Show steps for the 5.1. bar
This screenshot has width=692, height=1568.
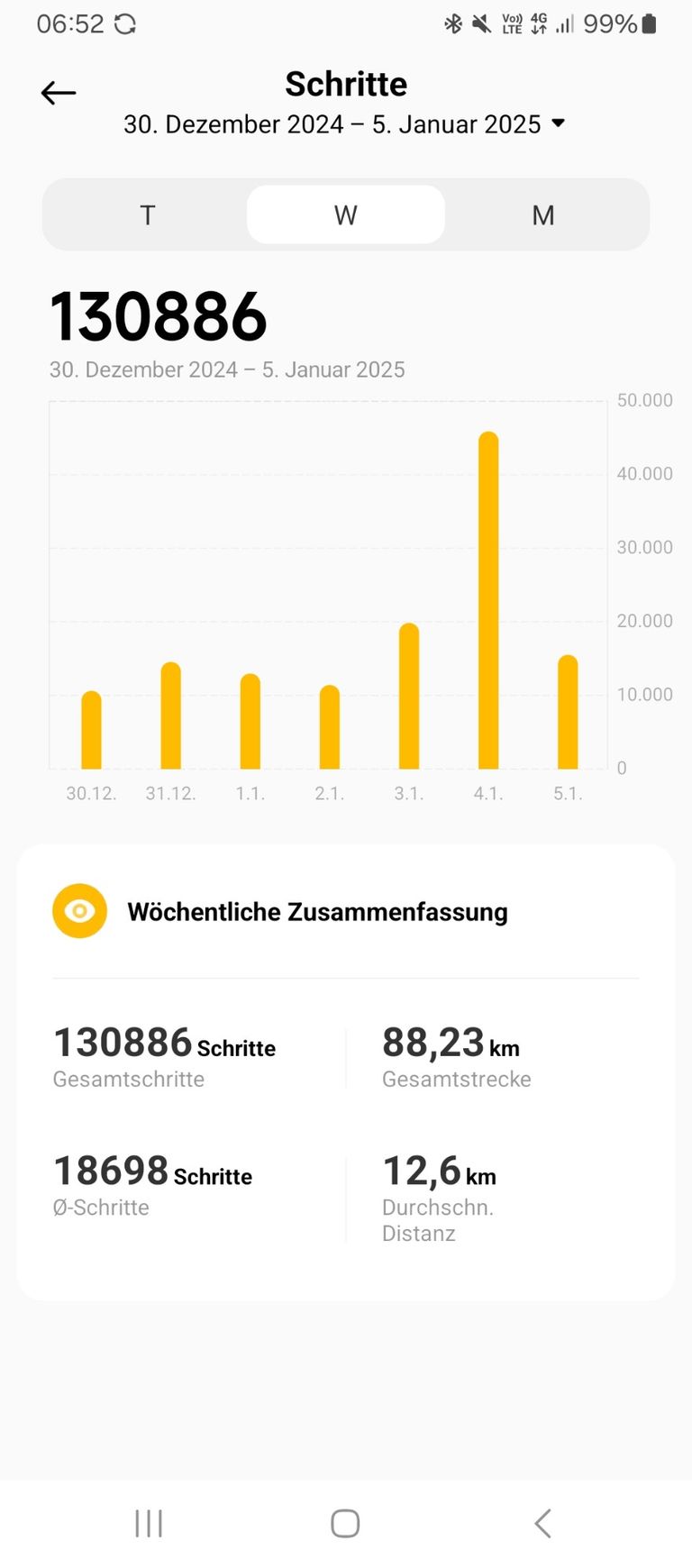(x=568, y=713)
